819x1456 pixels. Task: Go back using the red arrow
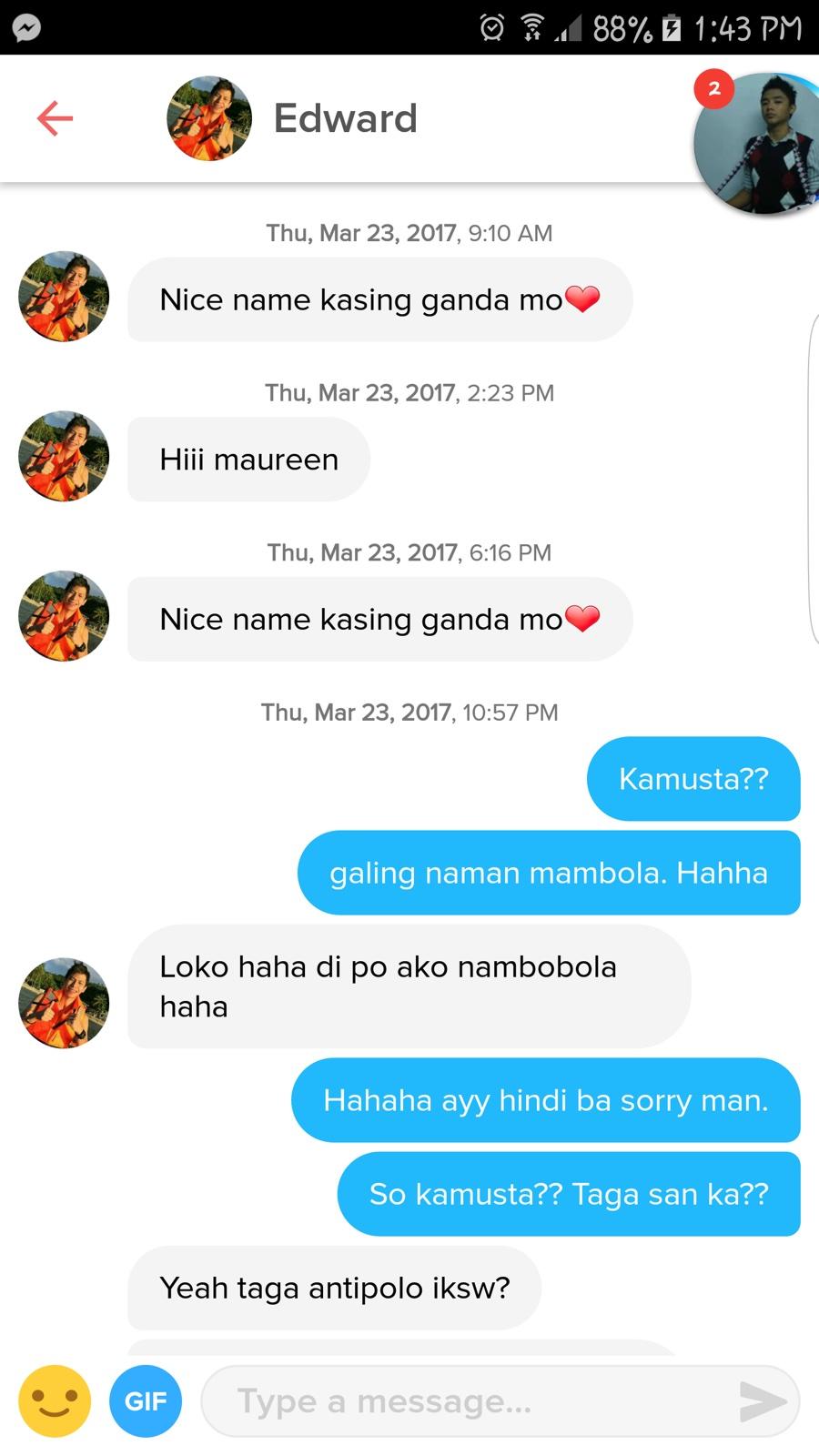pyautogui.click(x=55, y=118)
